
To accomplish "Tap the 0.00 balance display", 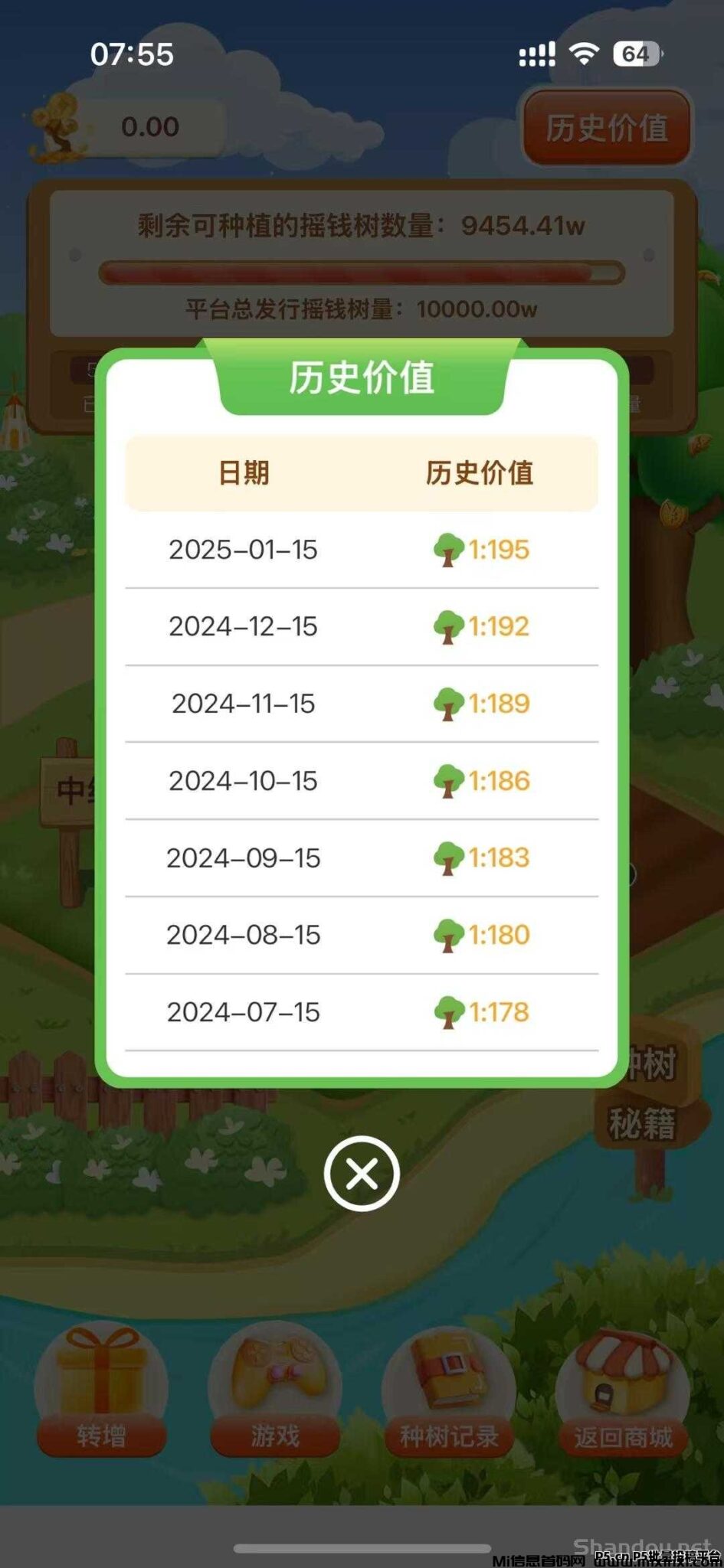I will click(x=149, y=125).
